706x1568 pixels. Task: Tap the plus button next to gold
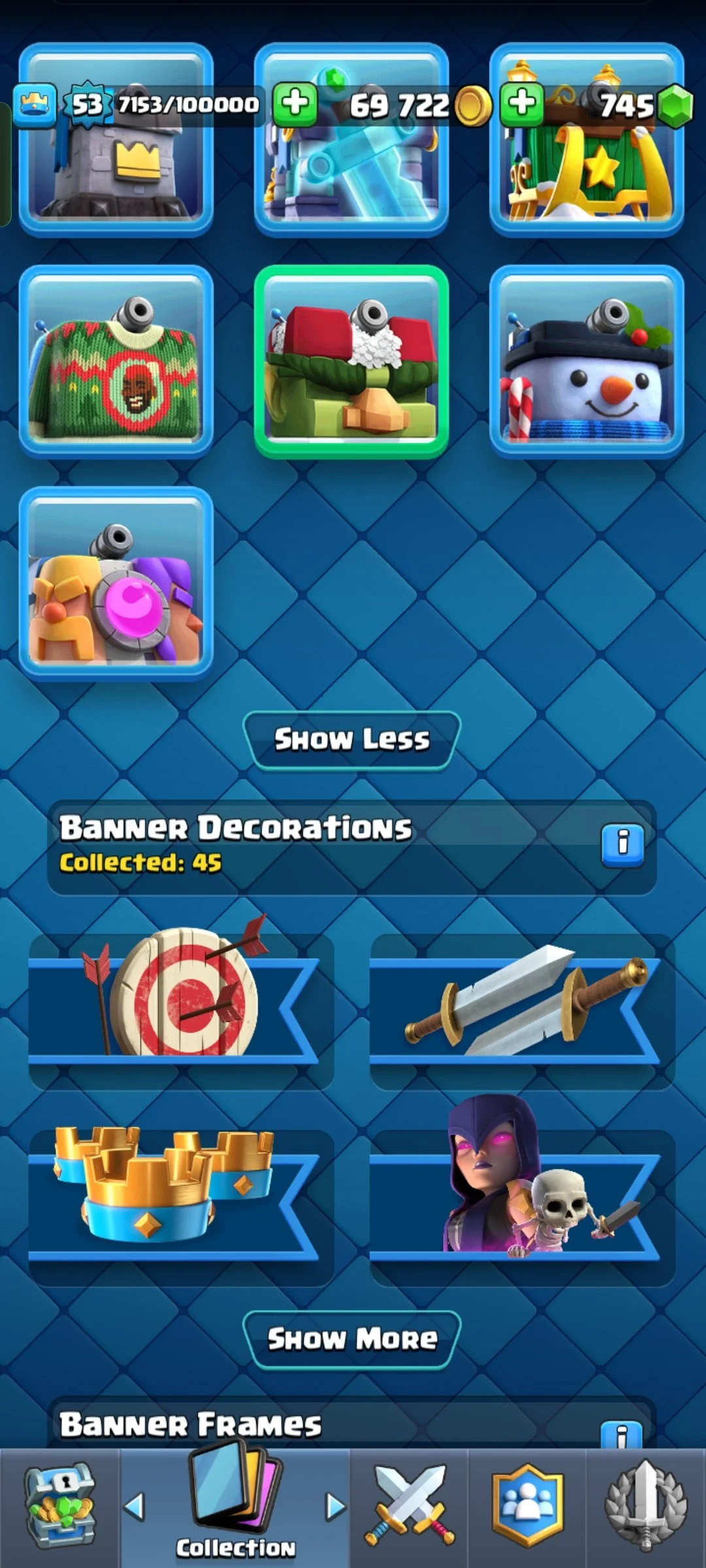[295, 103]
